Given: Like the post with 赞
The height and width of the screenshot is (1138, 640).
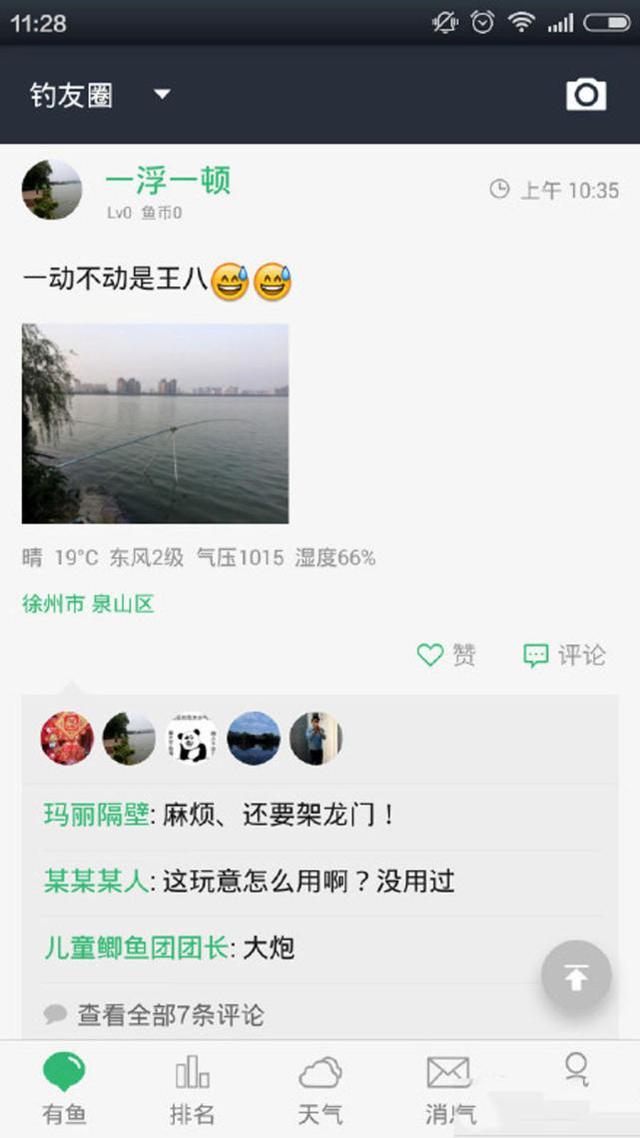Looking at the screenshot, I should pyautogui.click(x=446, y=655).
